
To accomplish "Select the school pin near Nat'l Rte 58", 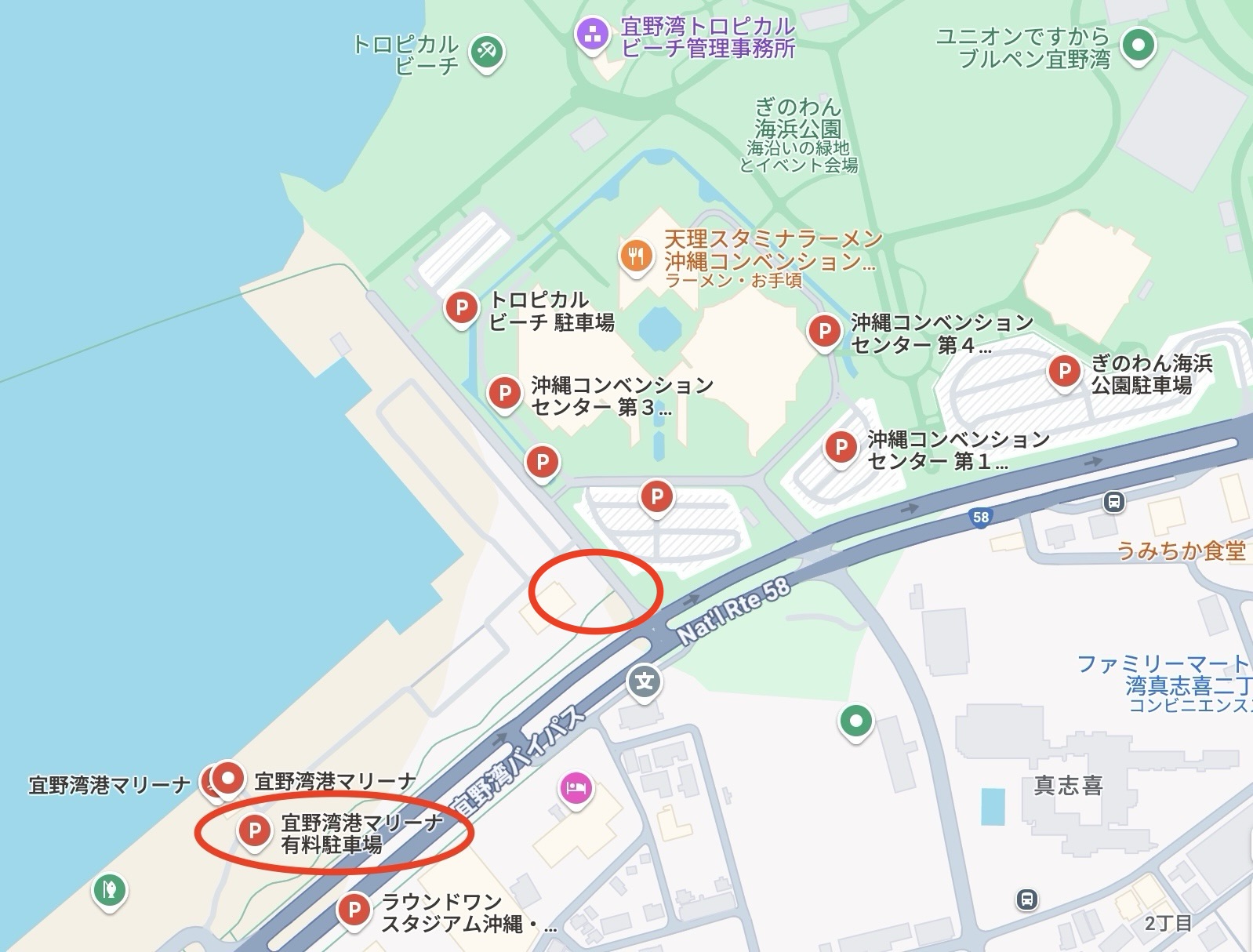I will tap(644, 681).
